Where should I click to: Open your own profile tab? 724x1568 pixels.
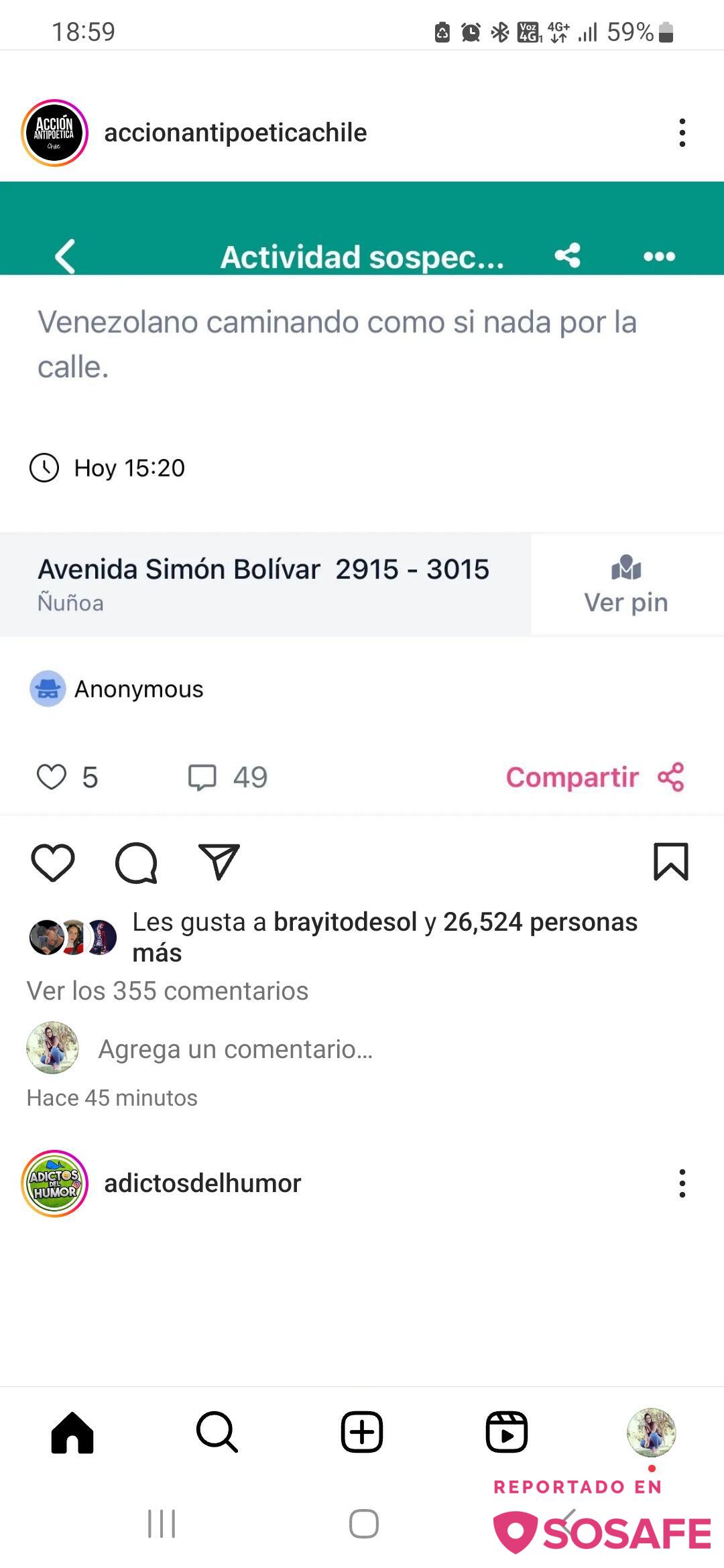click(651, 1432)
